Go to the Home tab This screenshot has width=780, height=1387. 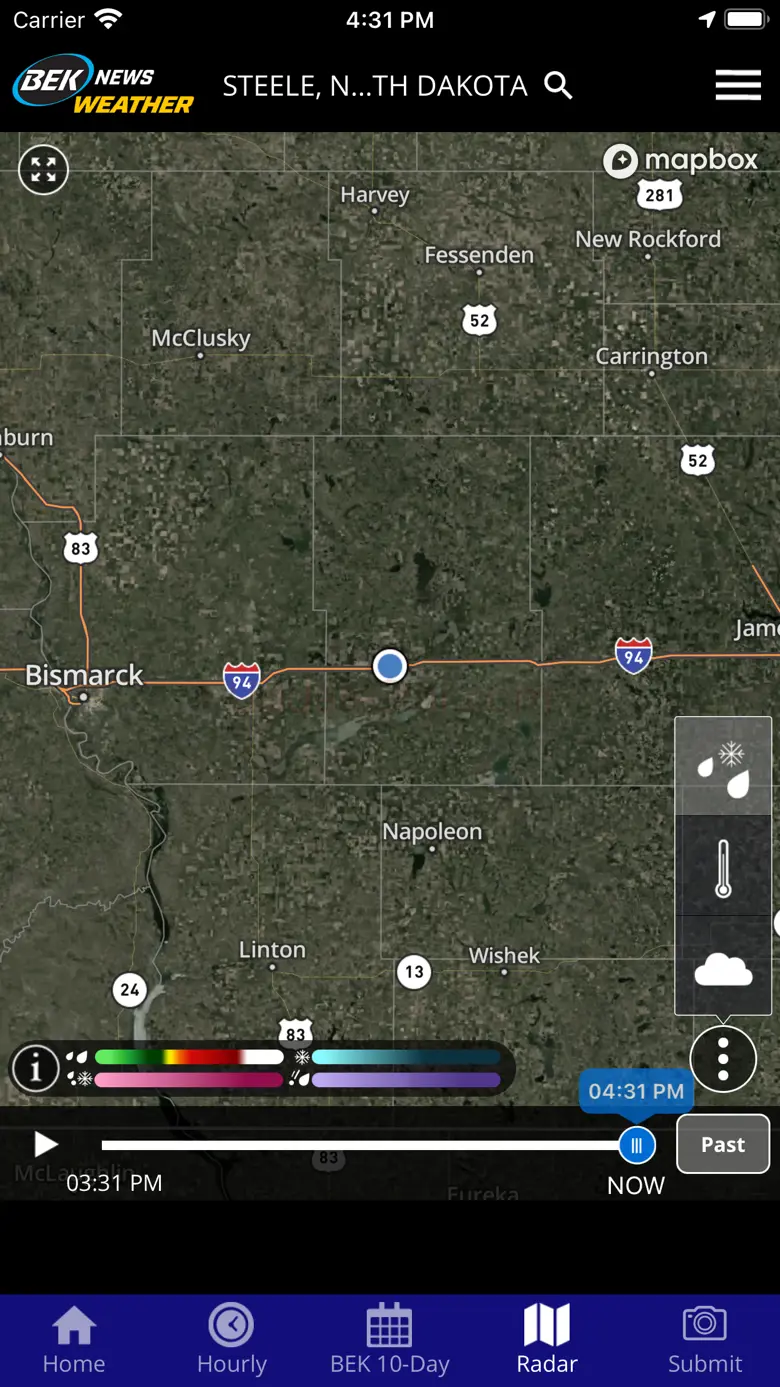pyautogui.click(x=74, y=1340)
